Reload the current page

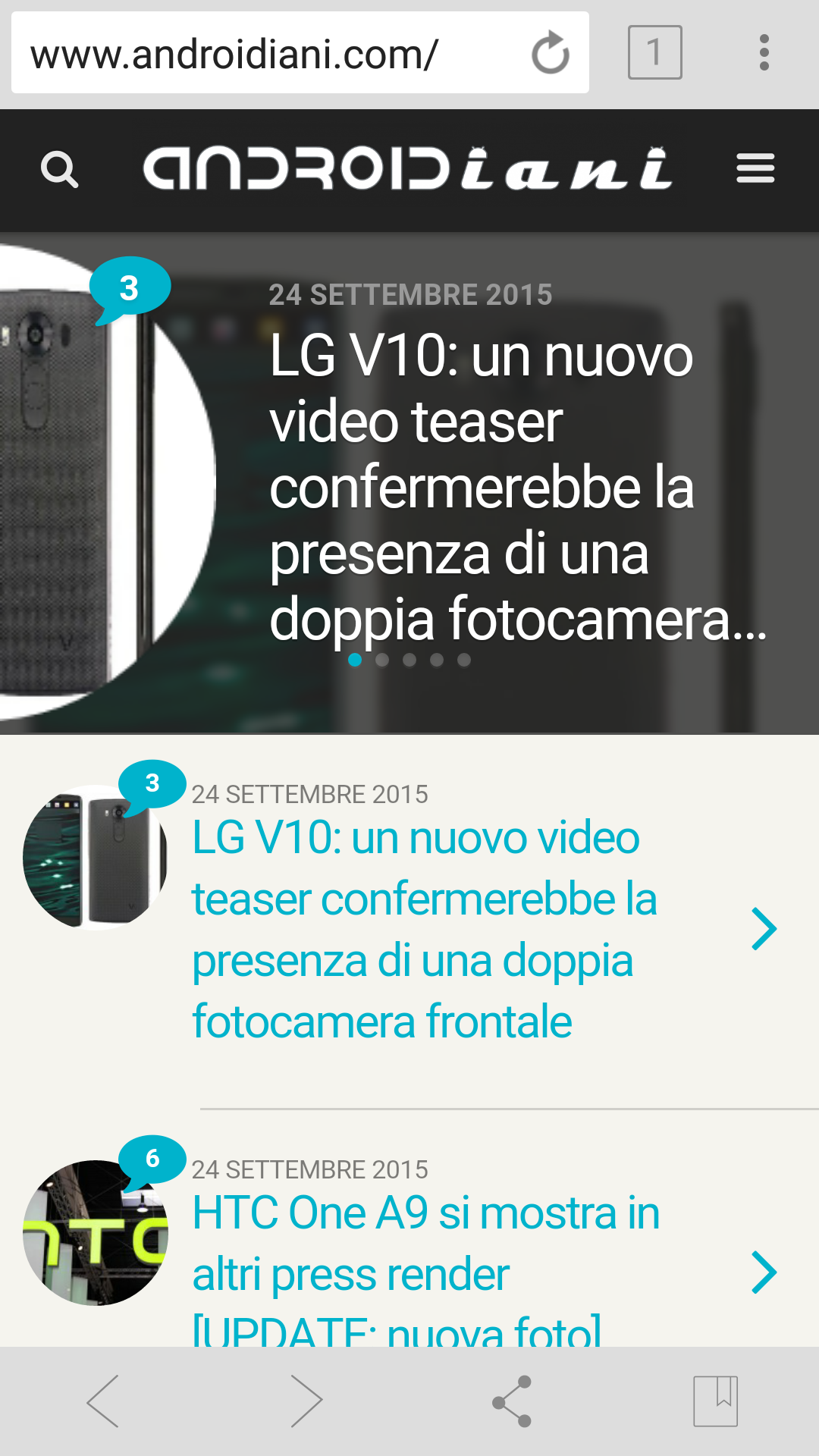(550, 53)
